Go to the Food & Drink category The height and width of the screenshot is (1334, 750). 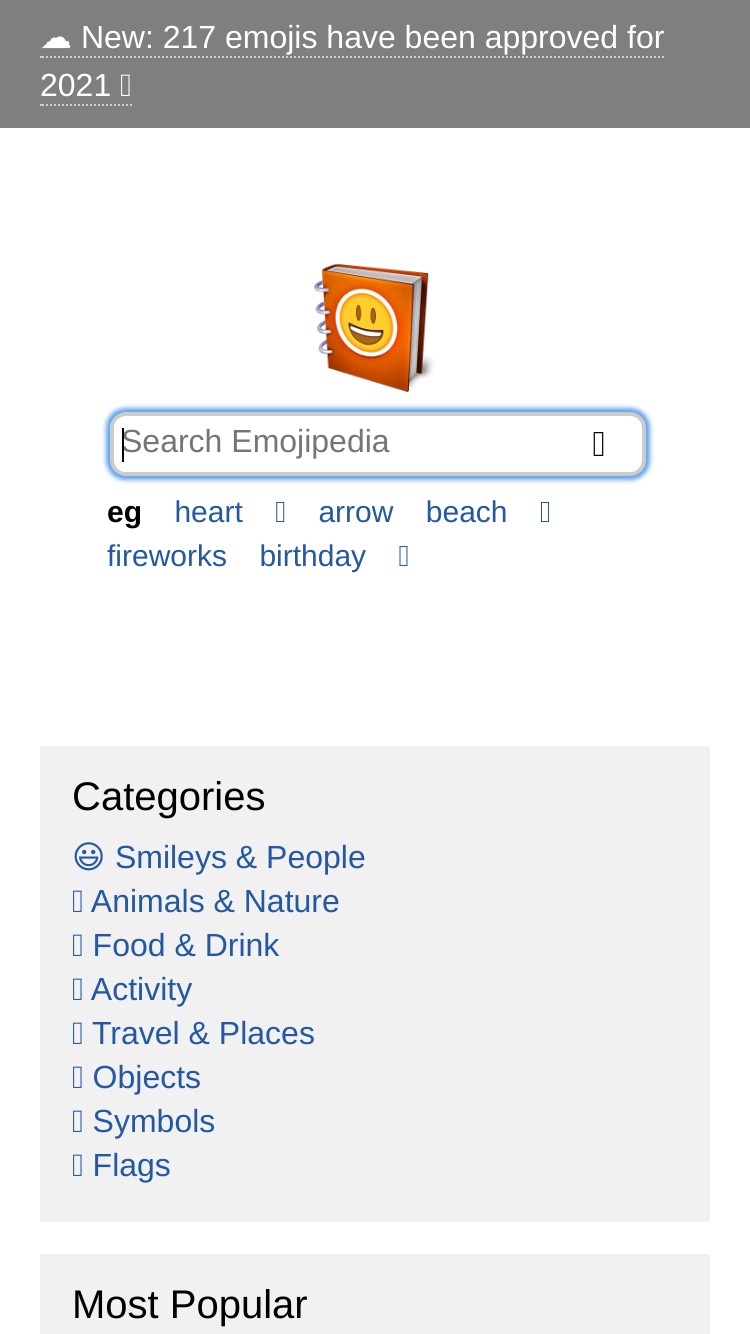click(176, 946)
